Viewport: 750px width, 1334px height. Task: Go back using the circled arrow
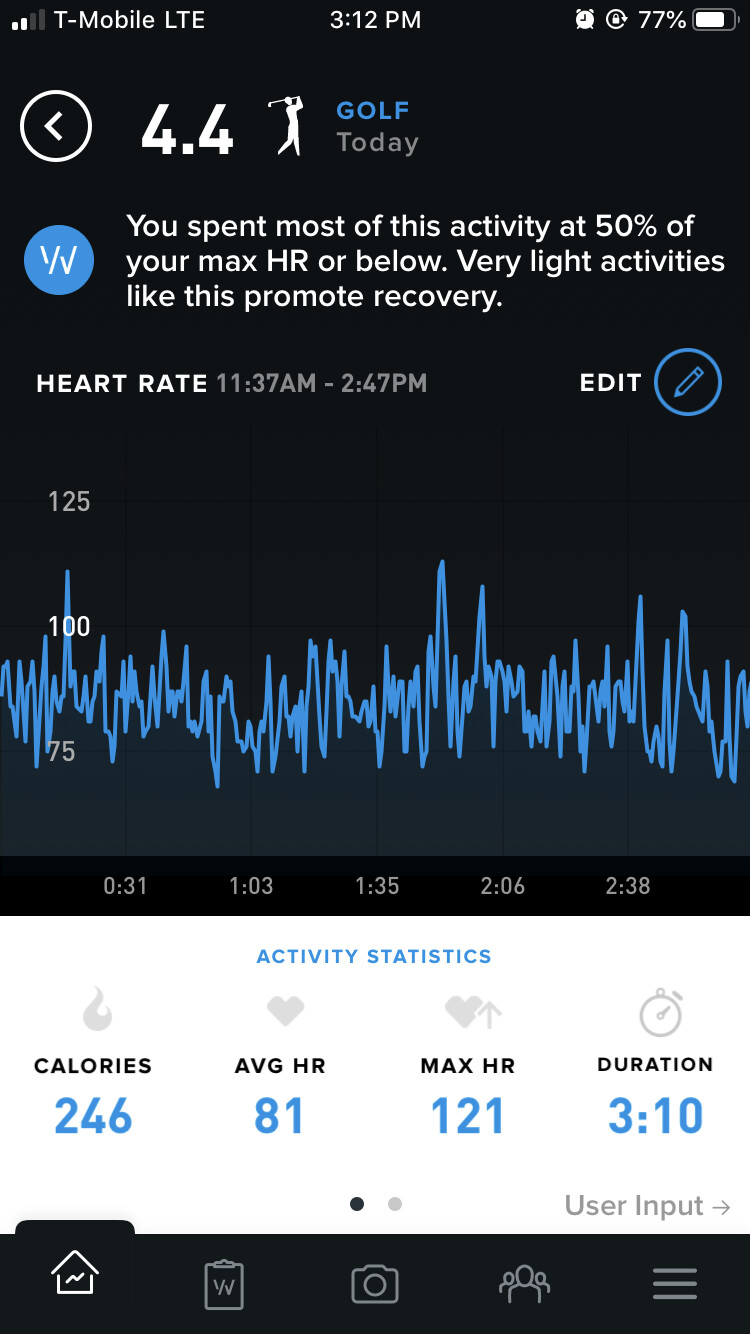click(56, 127)
